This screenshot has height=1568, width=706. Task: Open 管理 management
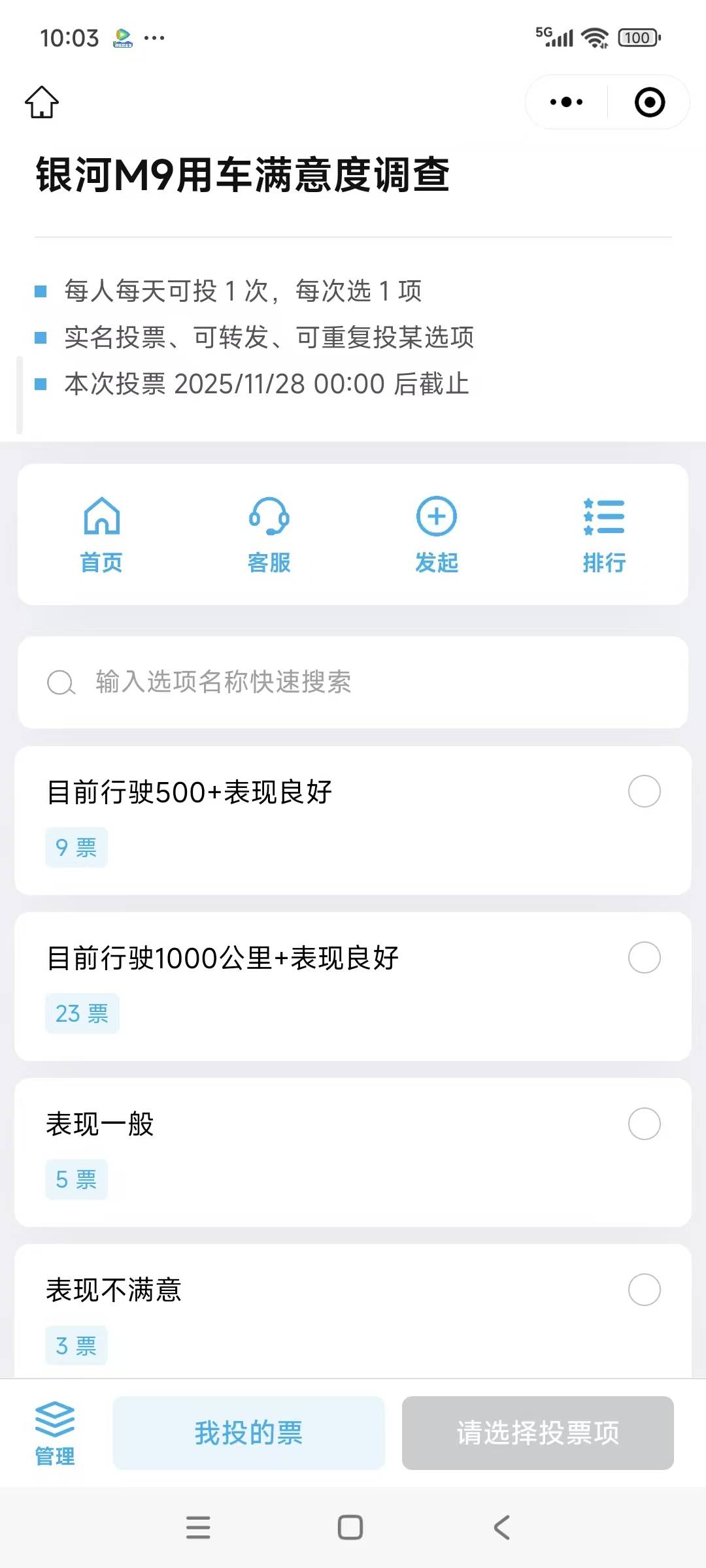pos(55,1433)
